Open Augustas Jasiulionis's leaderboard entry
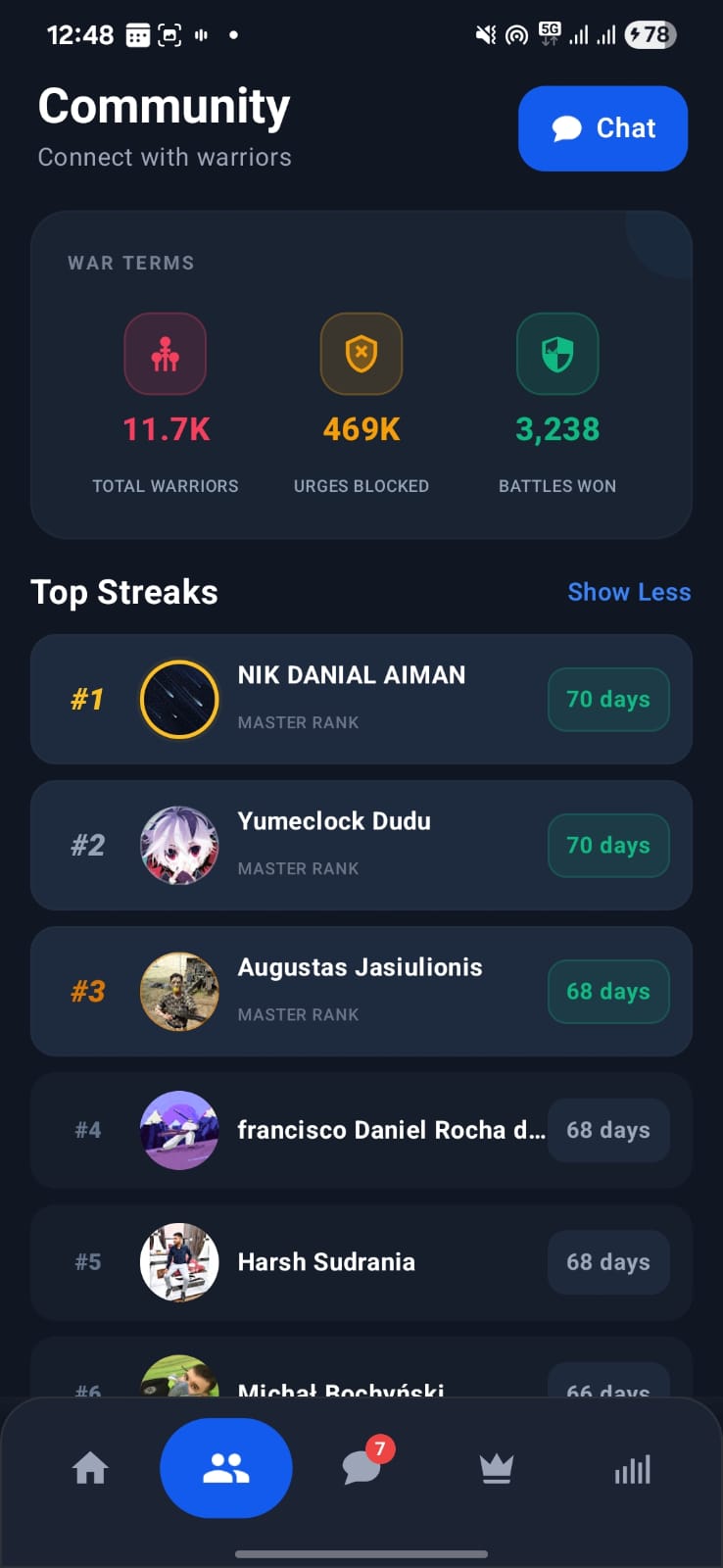Viewport: 723px width, 1568px height. pos(361,991)
